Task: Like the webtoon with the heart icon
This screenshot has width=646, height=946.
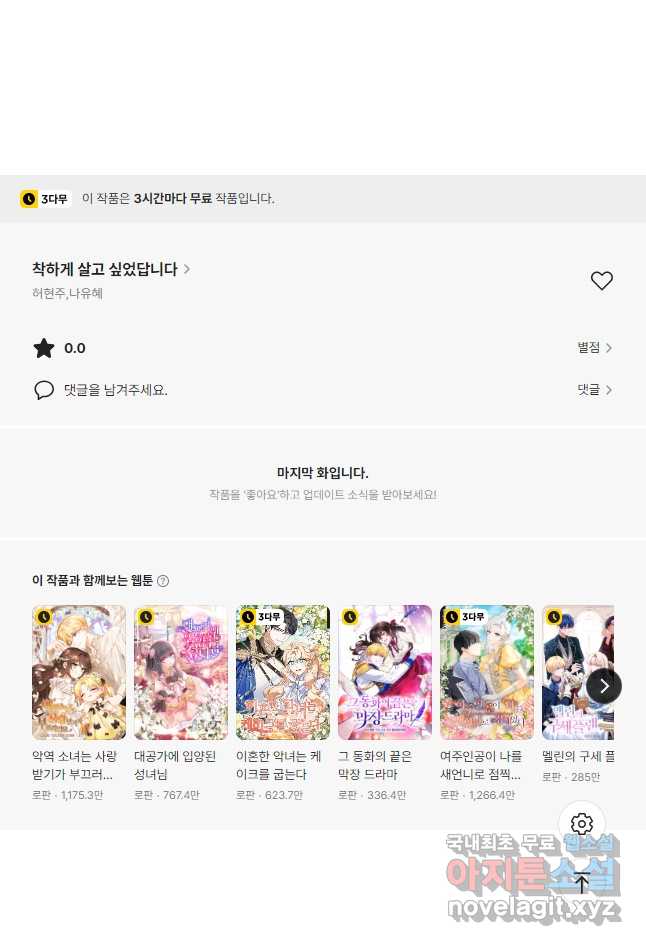Action: [601, 281]
